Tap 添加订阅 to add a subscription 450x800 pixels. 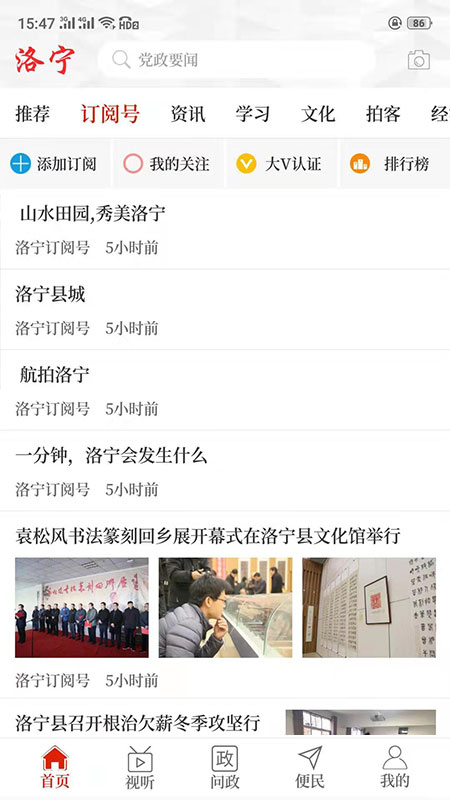point(55,164)
